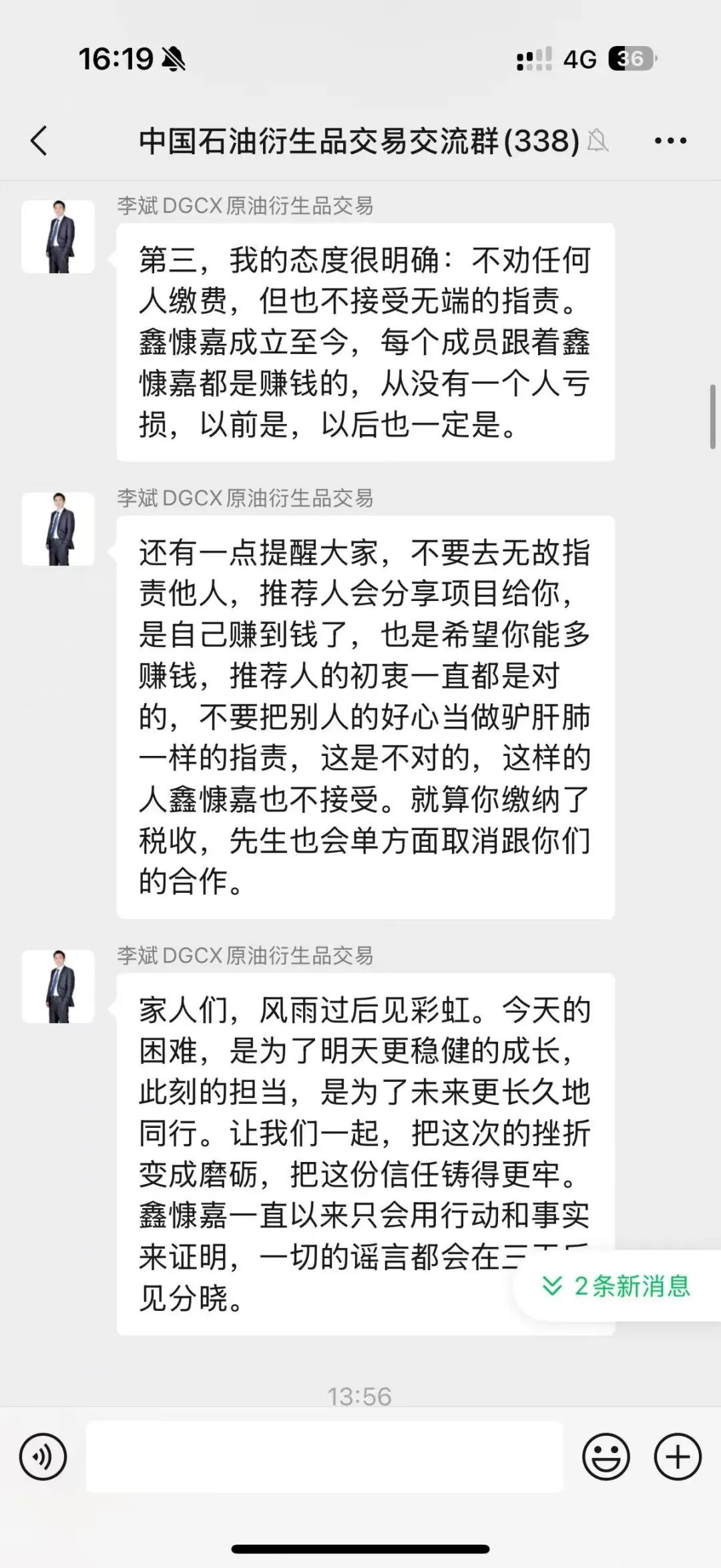Tap the plus icon for more functions
This screenshot has height=1568, width=721.
point(678,1456)
